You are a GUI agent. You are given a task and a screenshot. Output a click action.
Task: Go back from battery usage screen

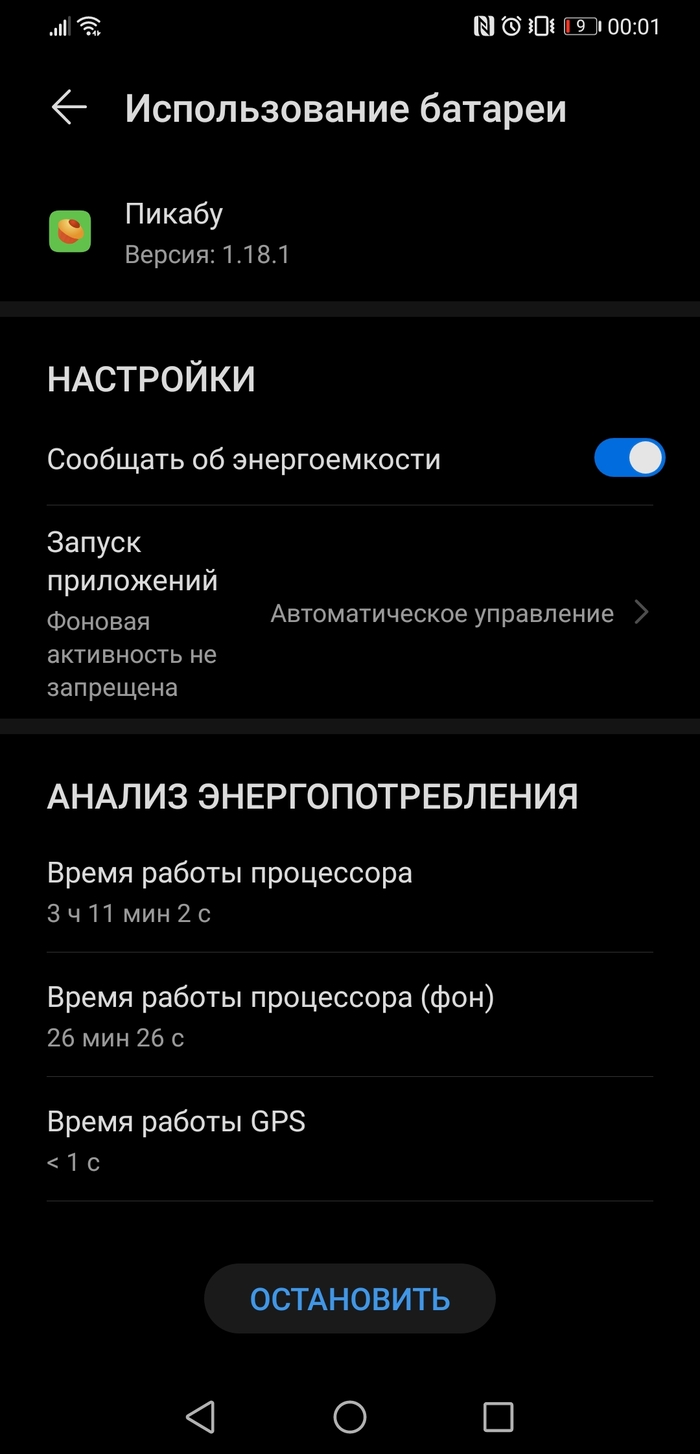pyautogui.click(x=69, y=108)
